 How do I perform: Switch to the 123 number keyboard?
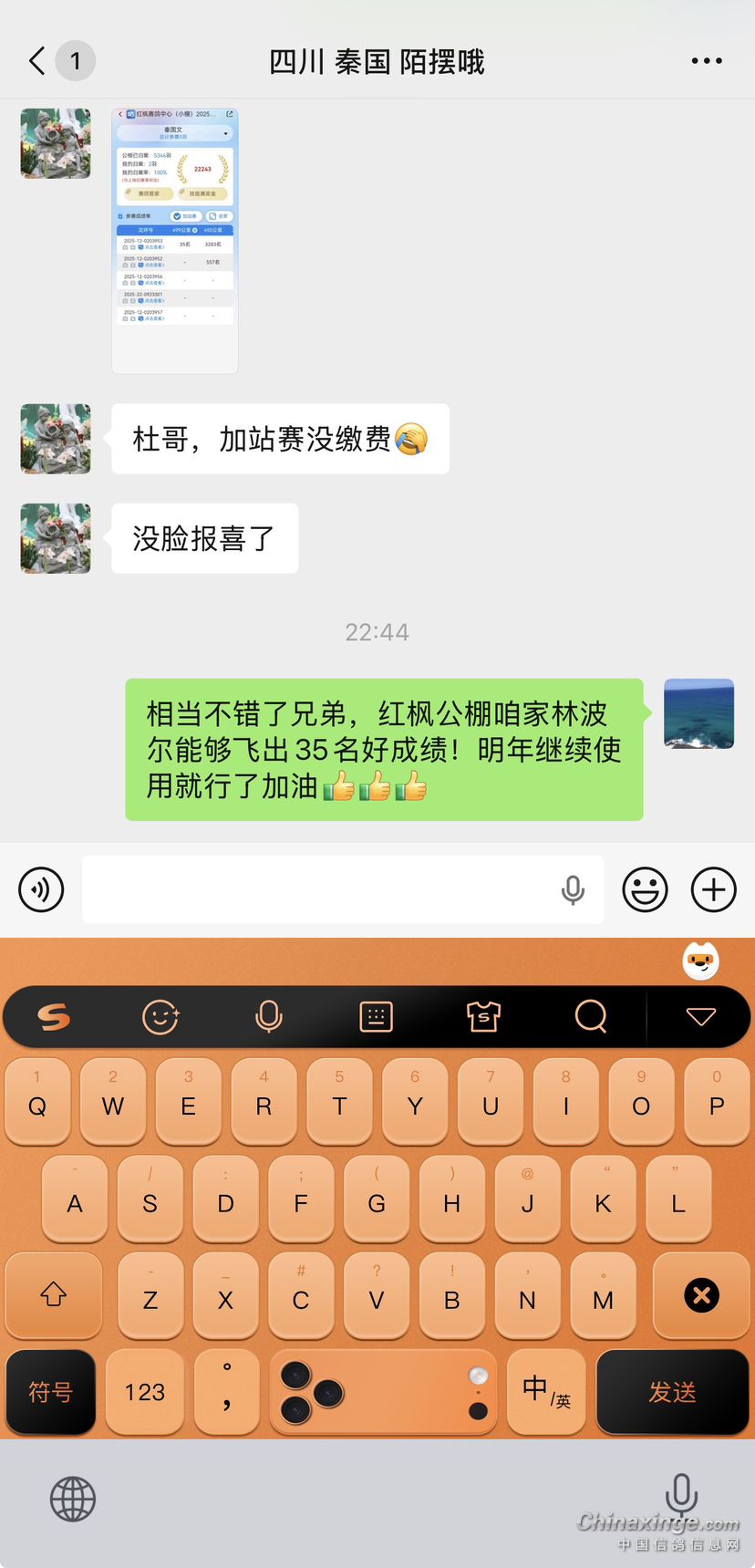(145, 1392)
